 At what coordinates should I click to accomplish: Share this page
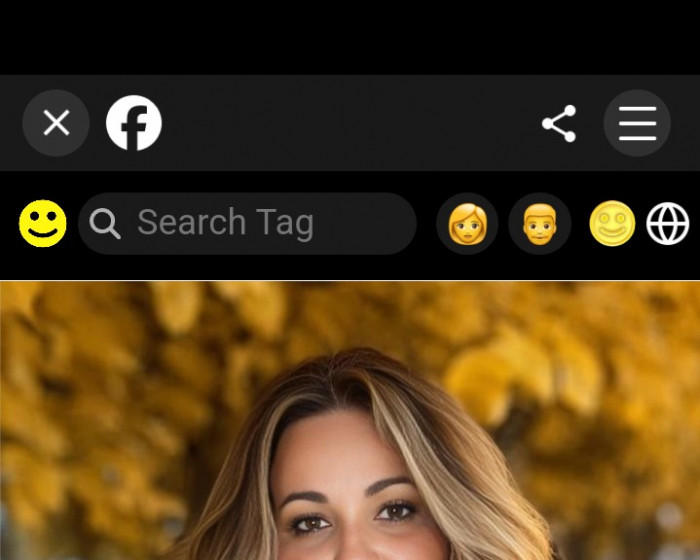click(559, 123)
